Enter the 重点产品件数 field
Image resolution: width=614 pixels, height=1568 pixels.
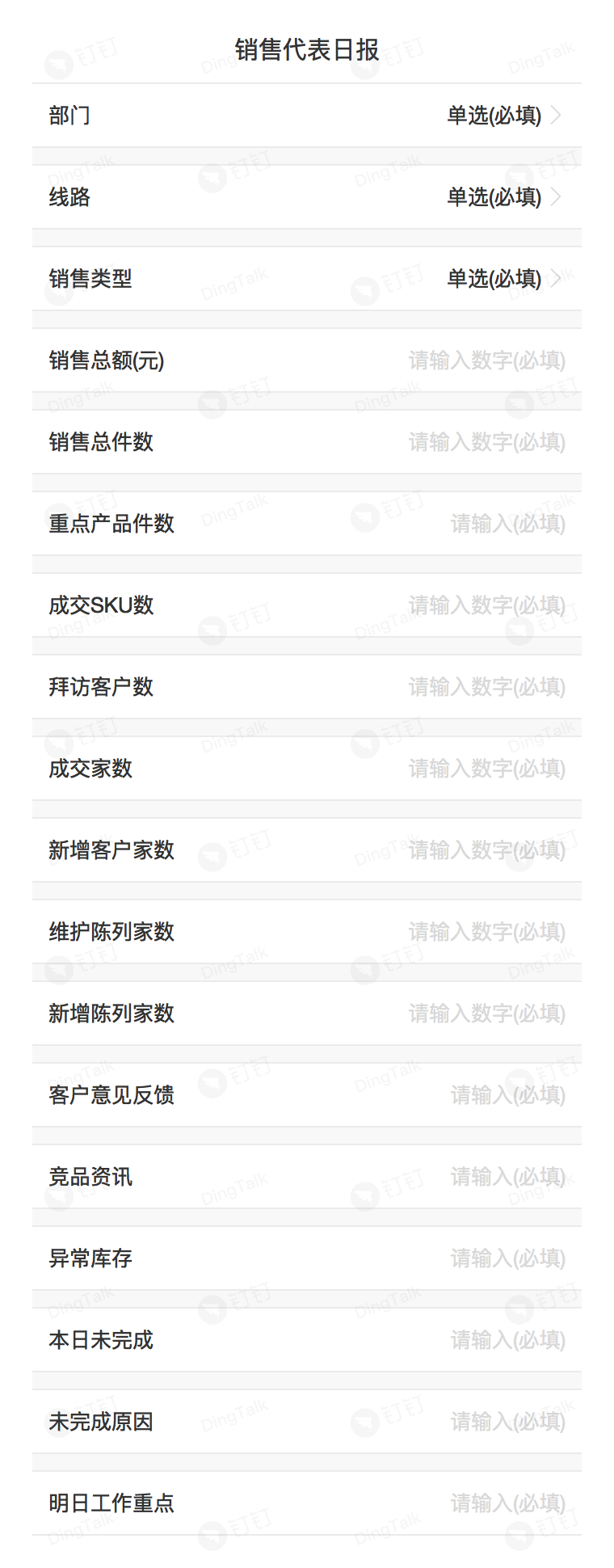(507, 524)
